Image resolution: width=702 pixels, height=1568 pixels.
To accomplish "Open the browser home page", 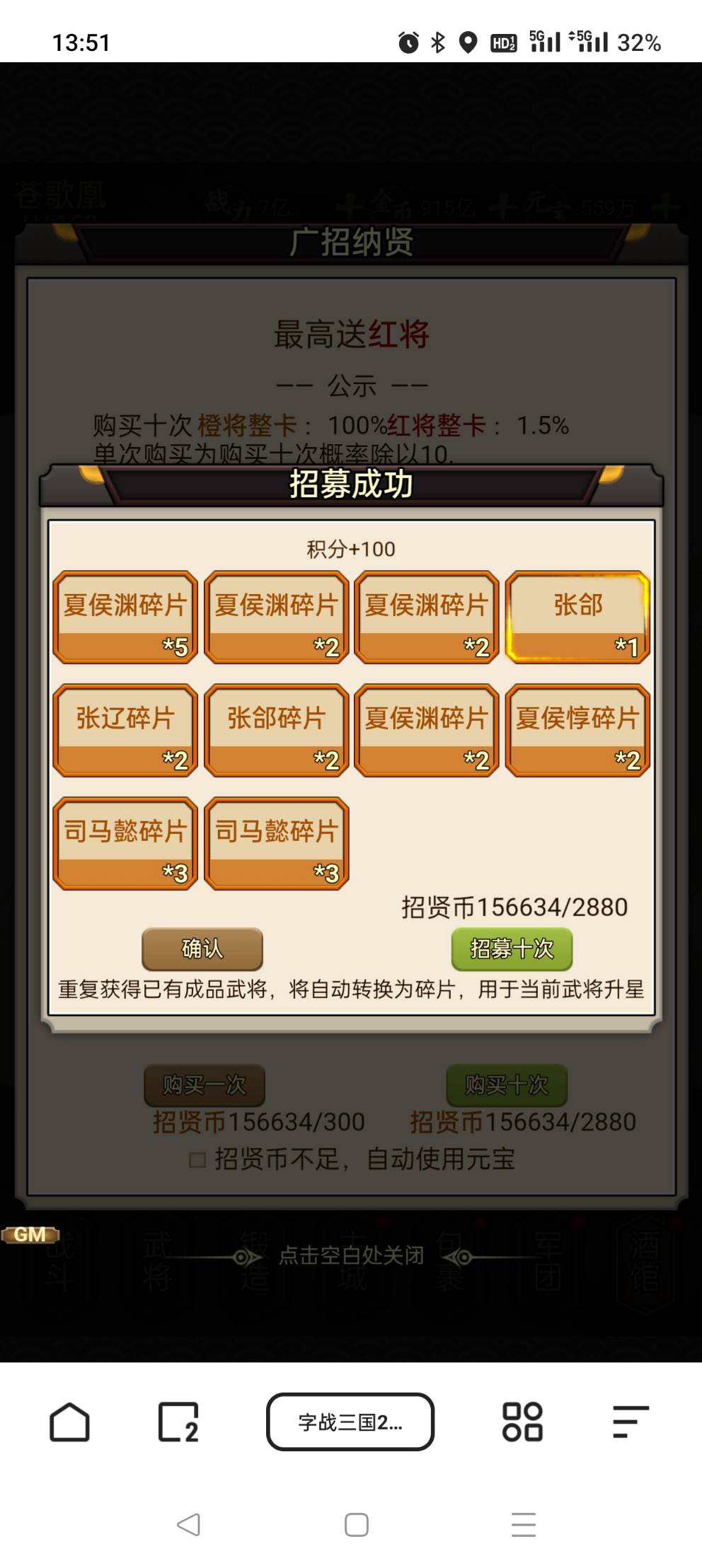I will tap(69, 1422).
